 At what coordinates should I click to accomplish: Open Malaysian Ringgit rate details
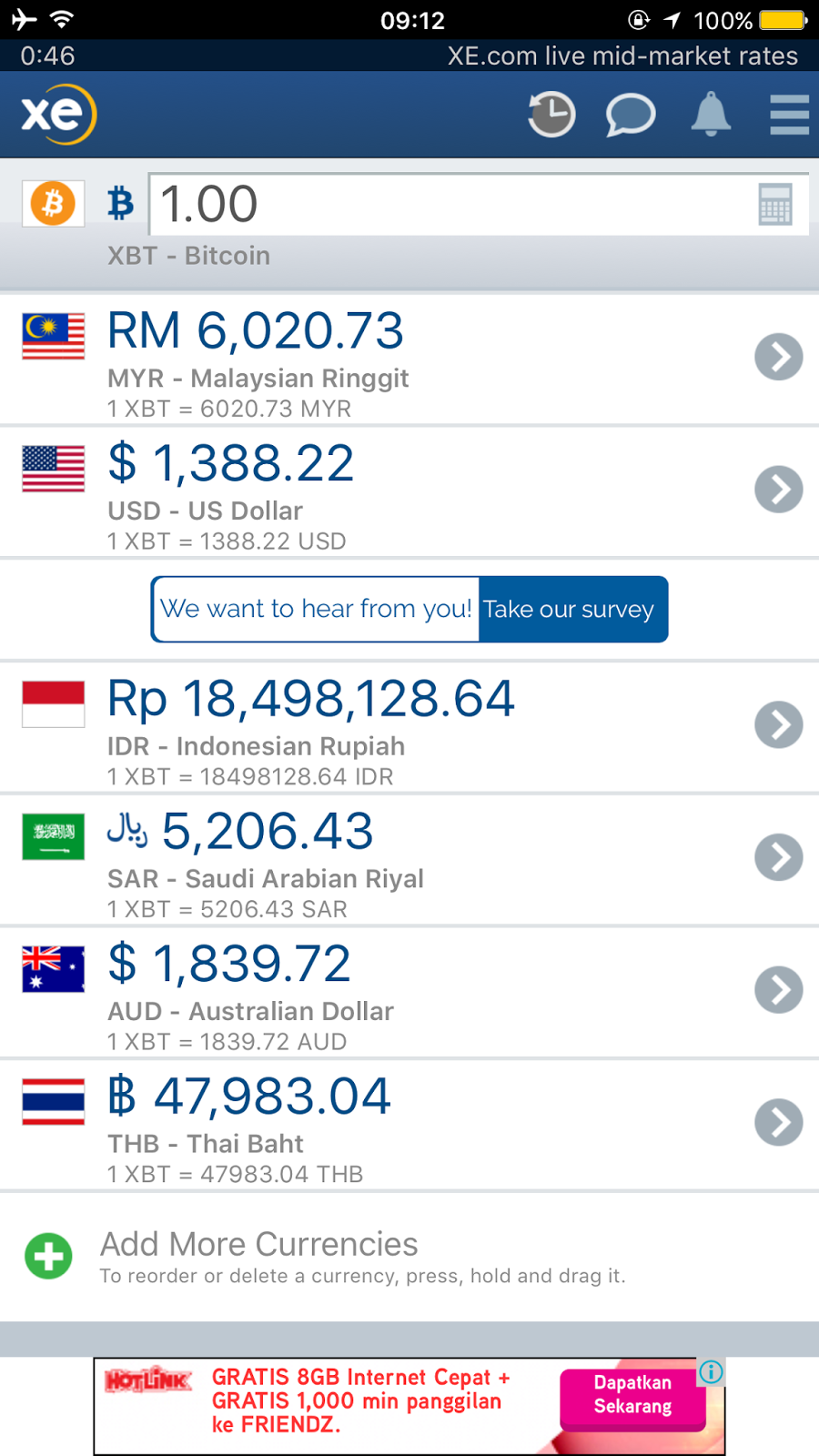pyautogui.click(x=779, y=357)
